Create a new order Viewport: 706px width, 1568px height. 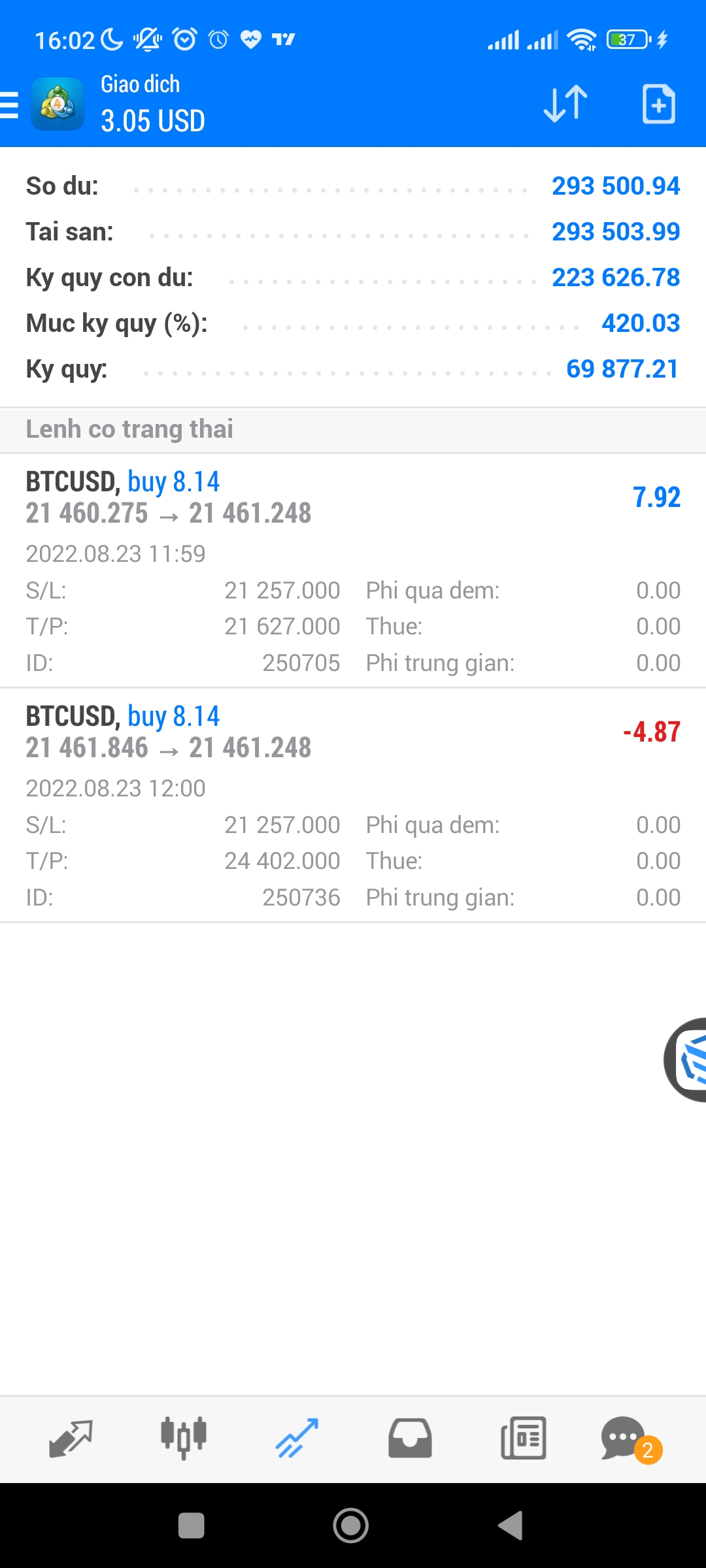coord(658,104)
